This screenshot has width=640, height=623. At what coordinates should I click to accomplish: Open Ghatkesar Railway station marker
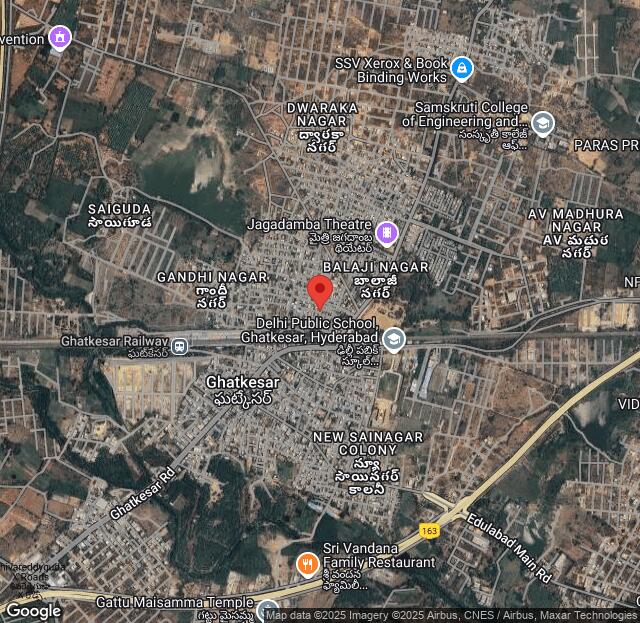179,346
